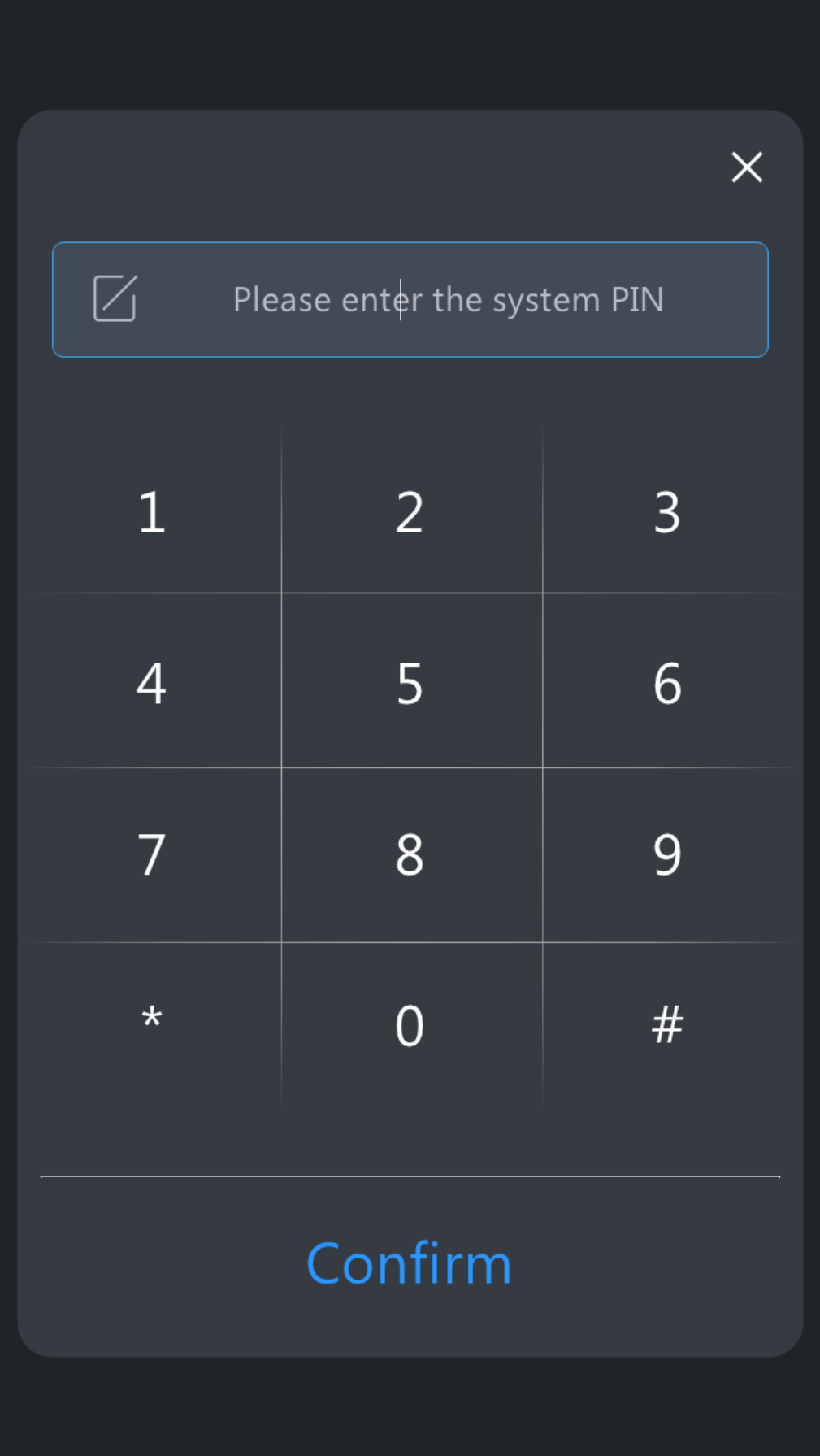
Task: Enter digit 7 on the keypad
Action: point(152,855)
